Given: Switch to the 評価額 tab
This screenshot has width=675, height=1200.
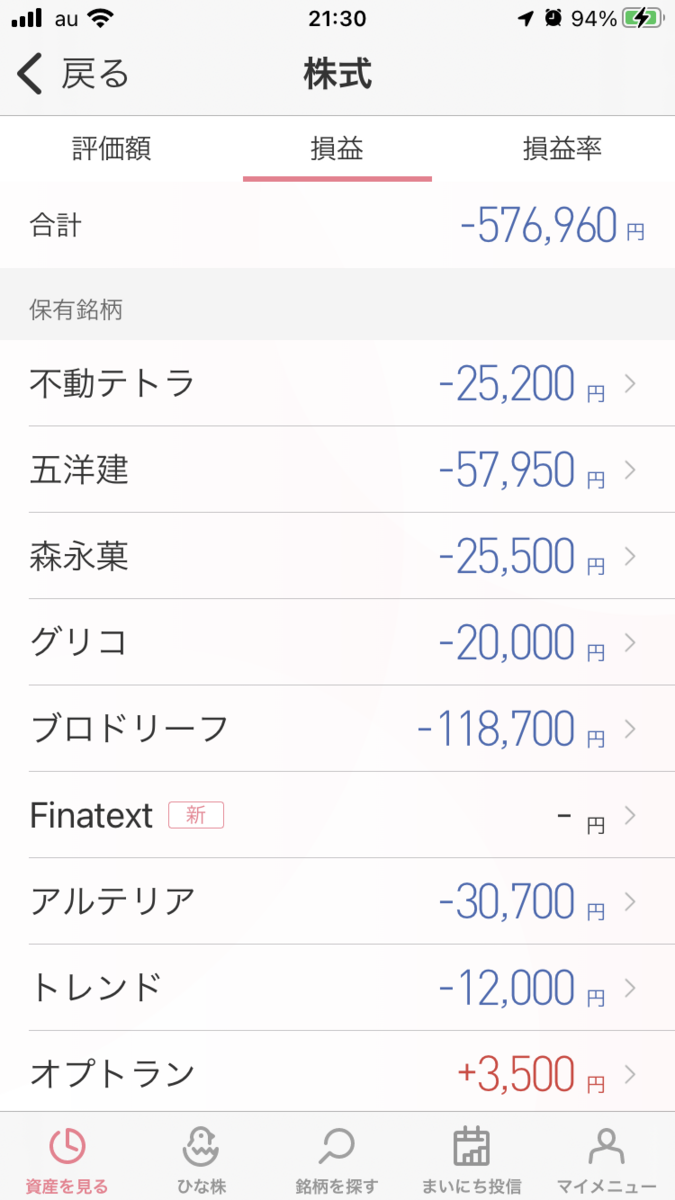Looking at the screenshot, I should [112, 150].
